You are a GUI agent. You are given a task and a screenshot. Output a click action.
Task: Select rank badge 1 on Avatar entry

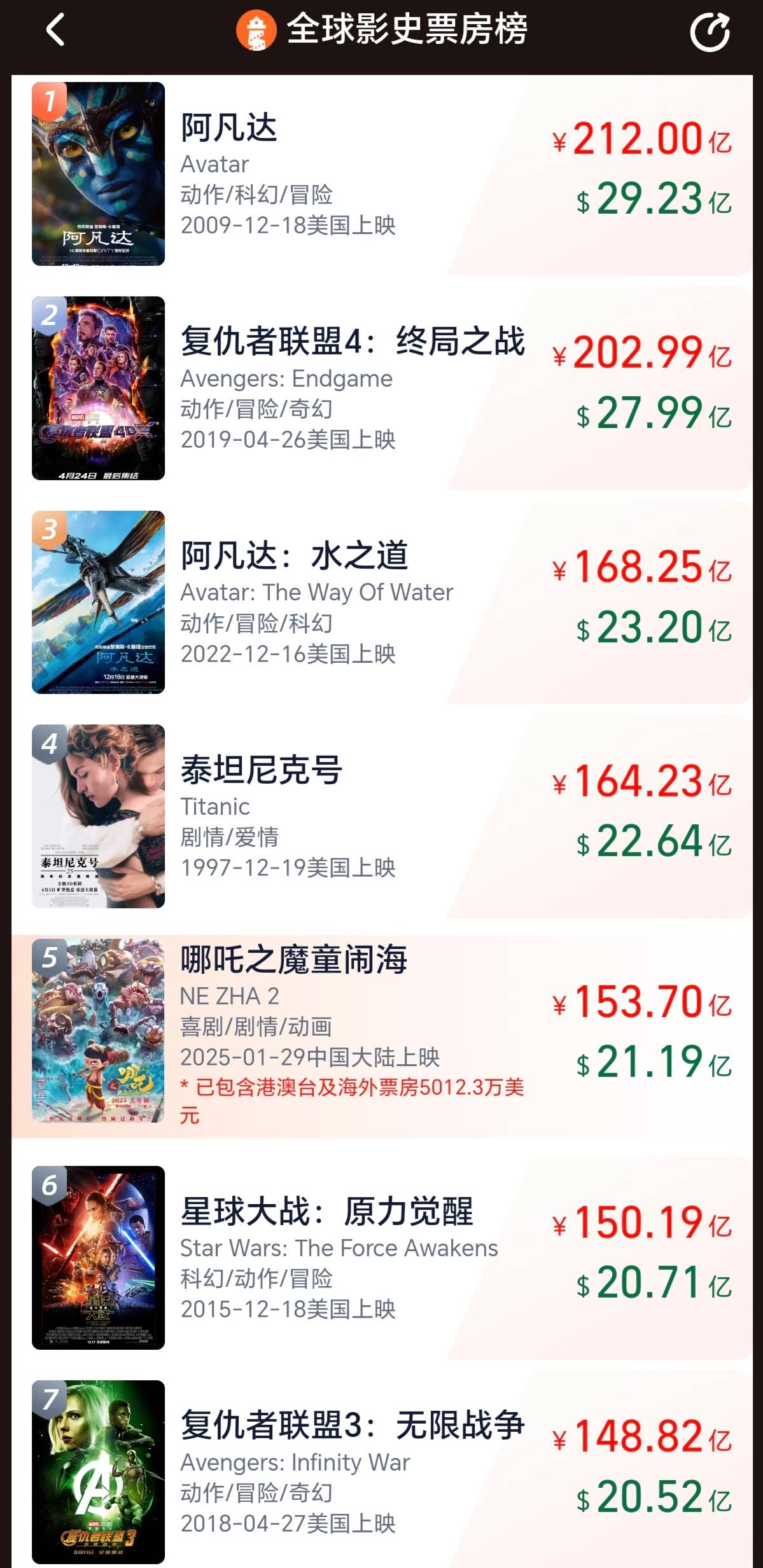pyautogui.click(x=49, y=99)
